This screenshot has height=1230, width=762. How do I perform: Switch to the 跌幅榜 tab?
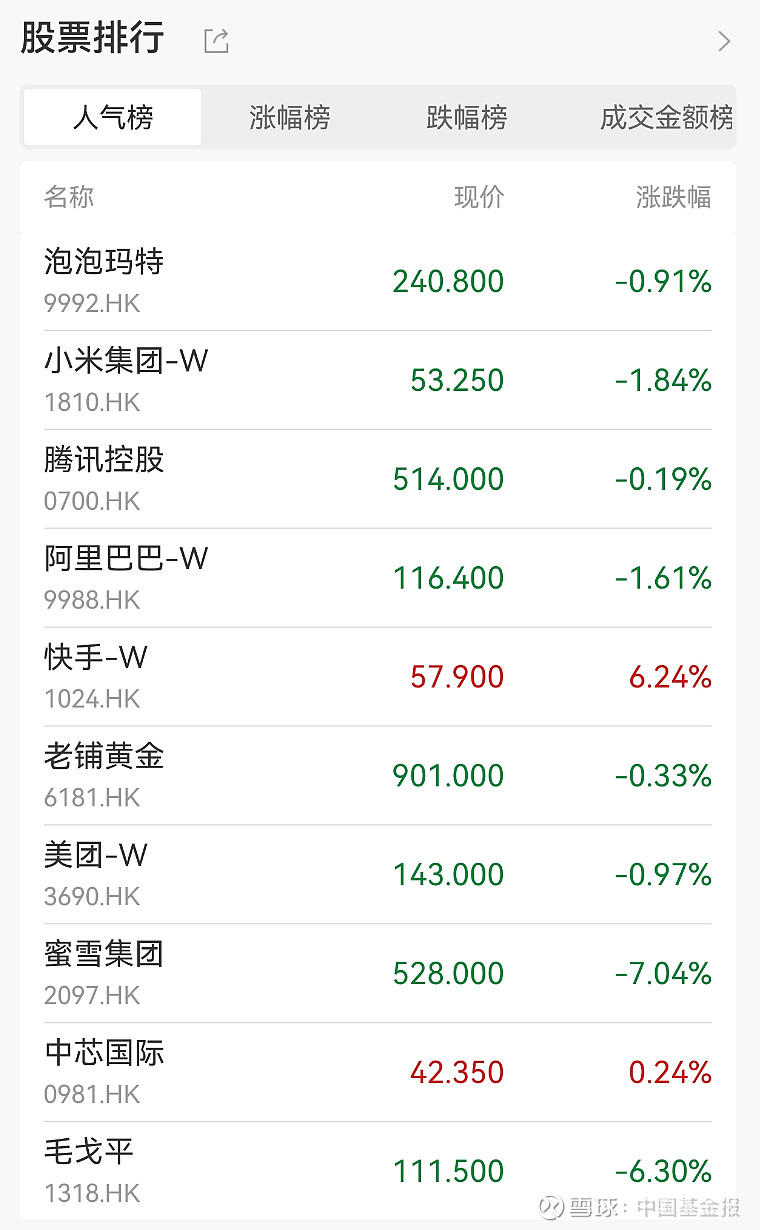[465, 117]
